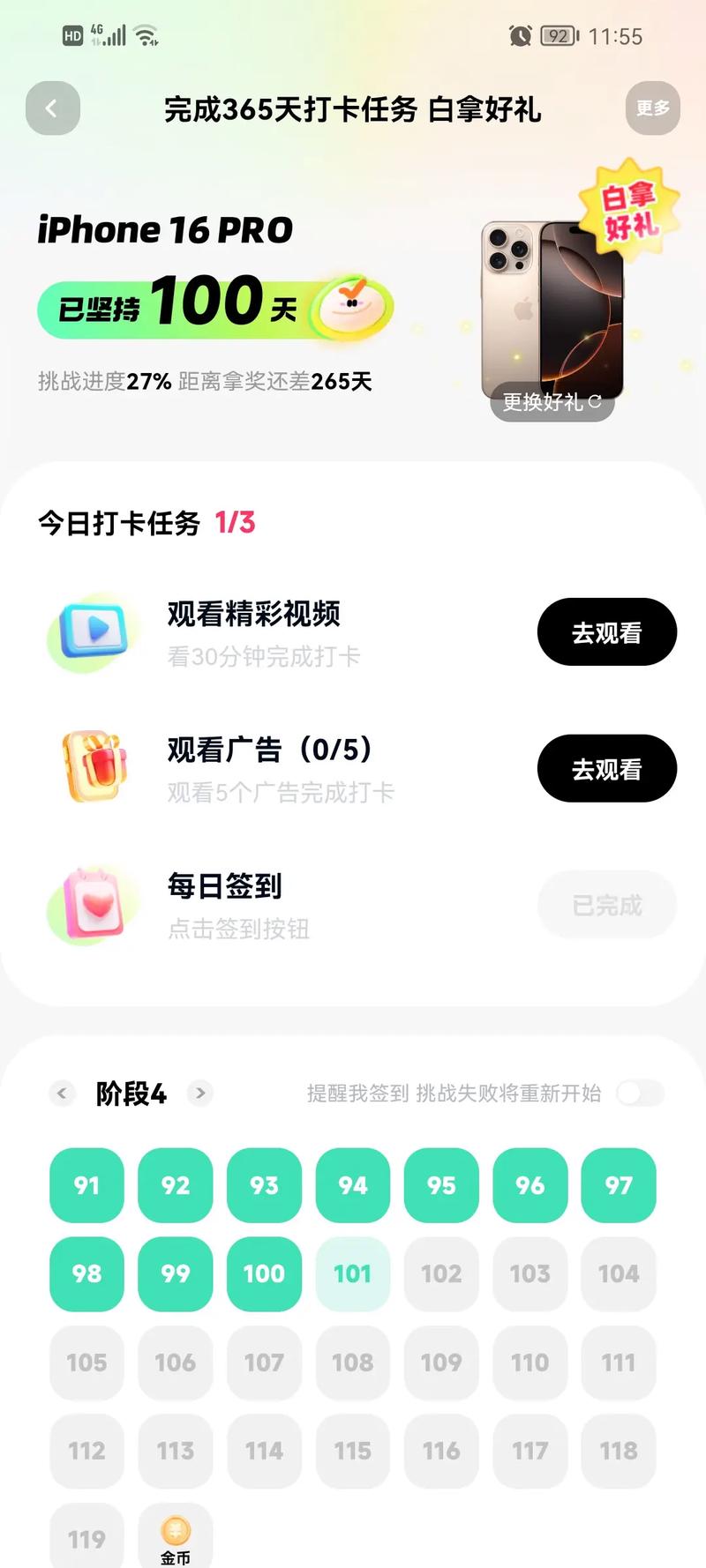Tap 去观看 for 观看精彩视频
The image size is (706, 1568).
pyautogui.click(x=606, y=632)
